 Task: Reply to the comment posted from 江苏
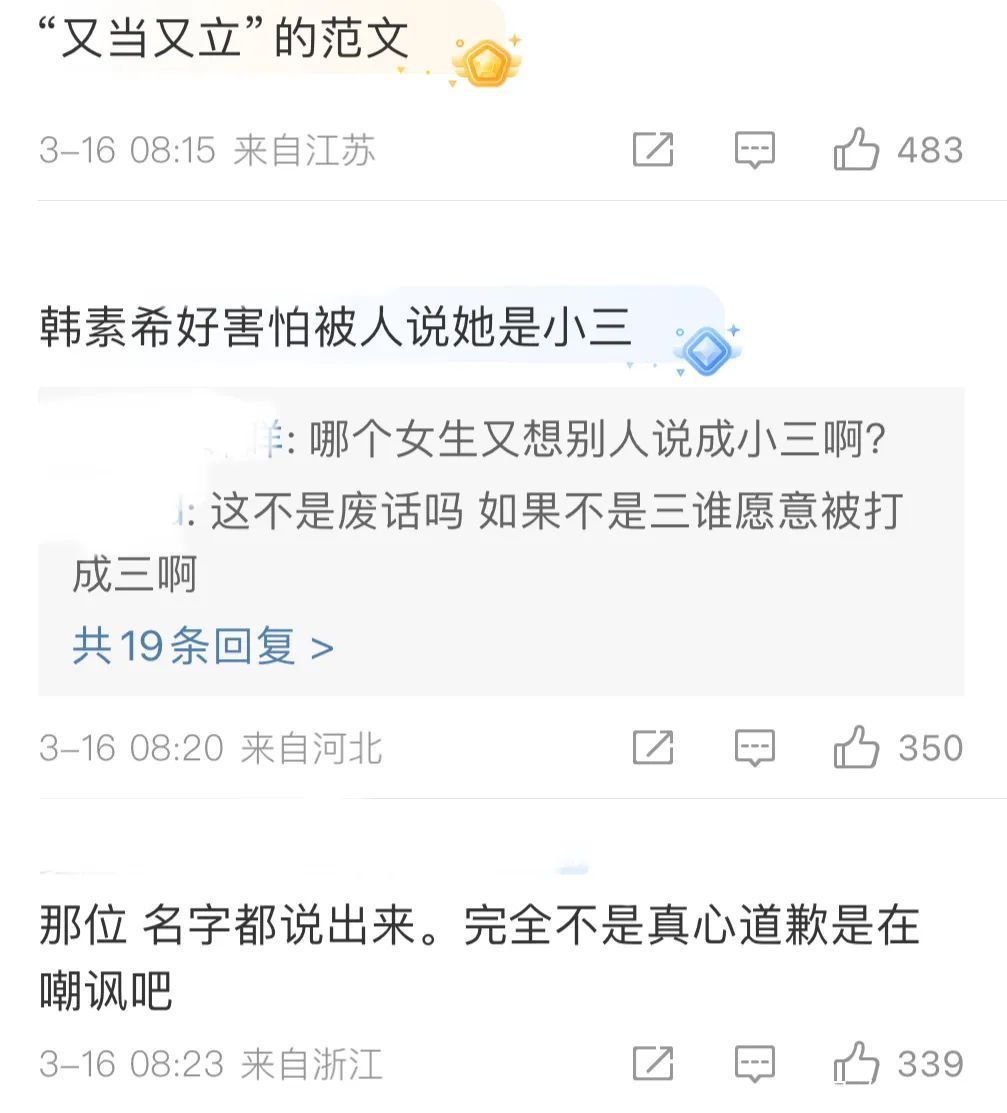(x=755, y=151)
